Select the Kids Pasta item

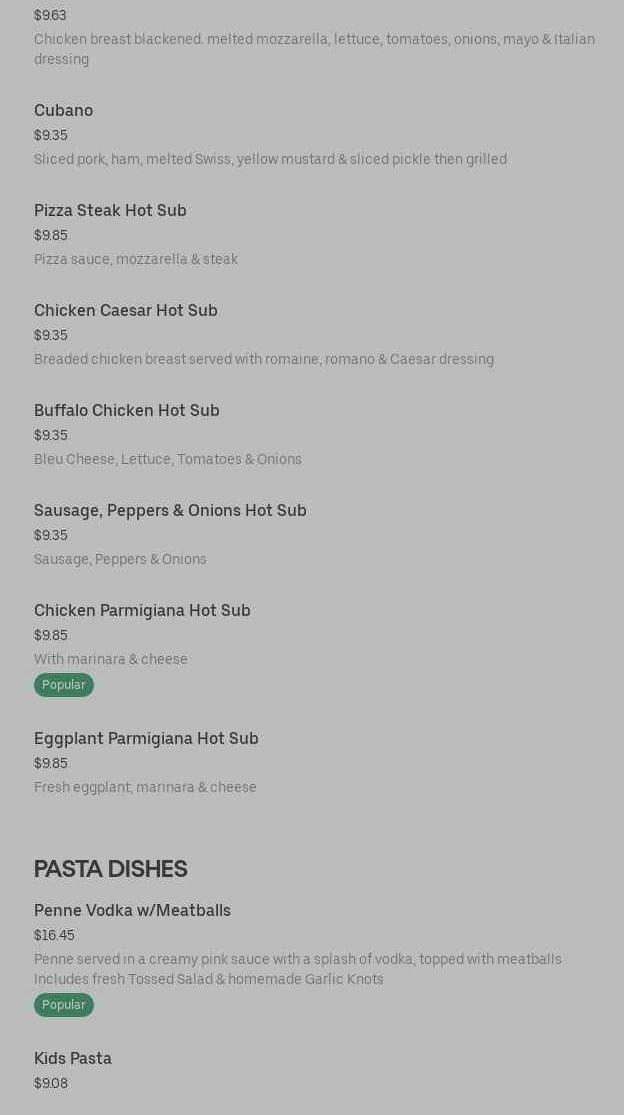coord(73,1058)
